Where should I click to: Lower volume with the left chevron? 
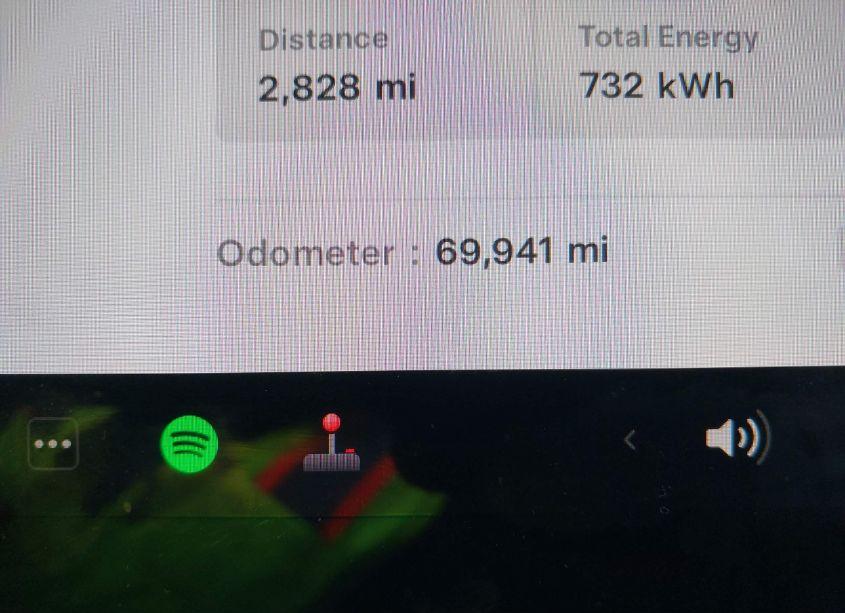pos(630,439)
